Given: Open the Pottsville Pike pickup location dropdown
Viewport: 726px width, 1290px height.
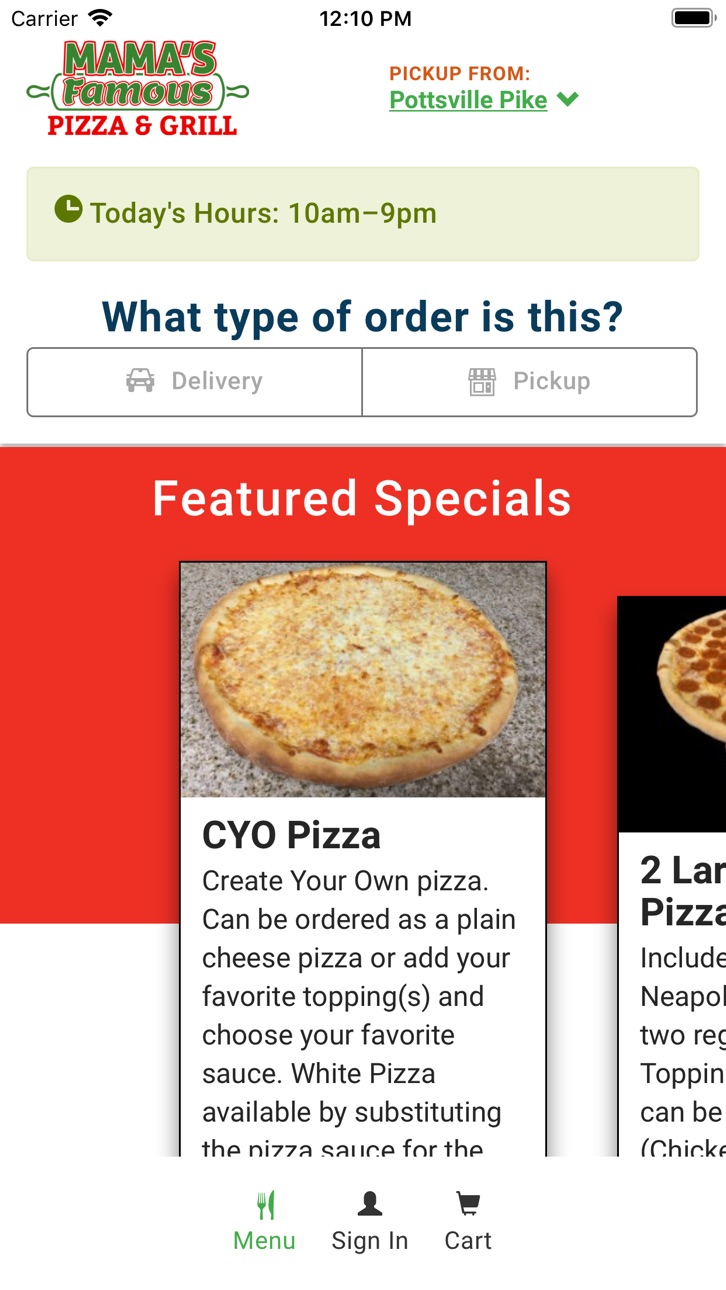Looking at the screenshot, I should (484, 100).
